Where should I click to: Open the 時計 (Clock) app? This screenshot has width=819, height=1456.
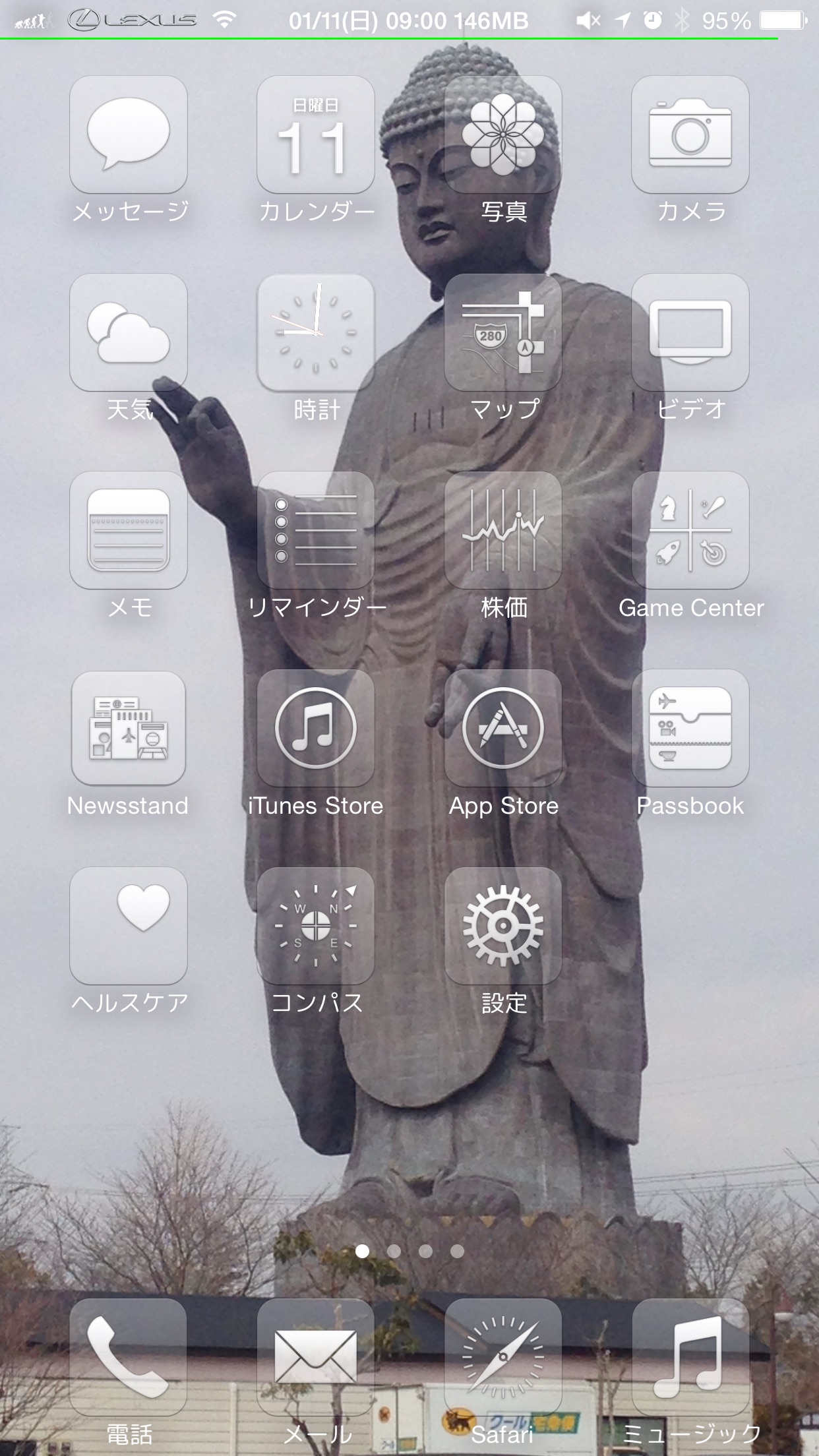(316, 332)
